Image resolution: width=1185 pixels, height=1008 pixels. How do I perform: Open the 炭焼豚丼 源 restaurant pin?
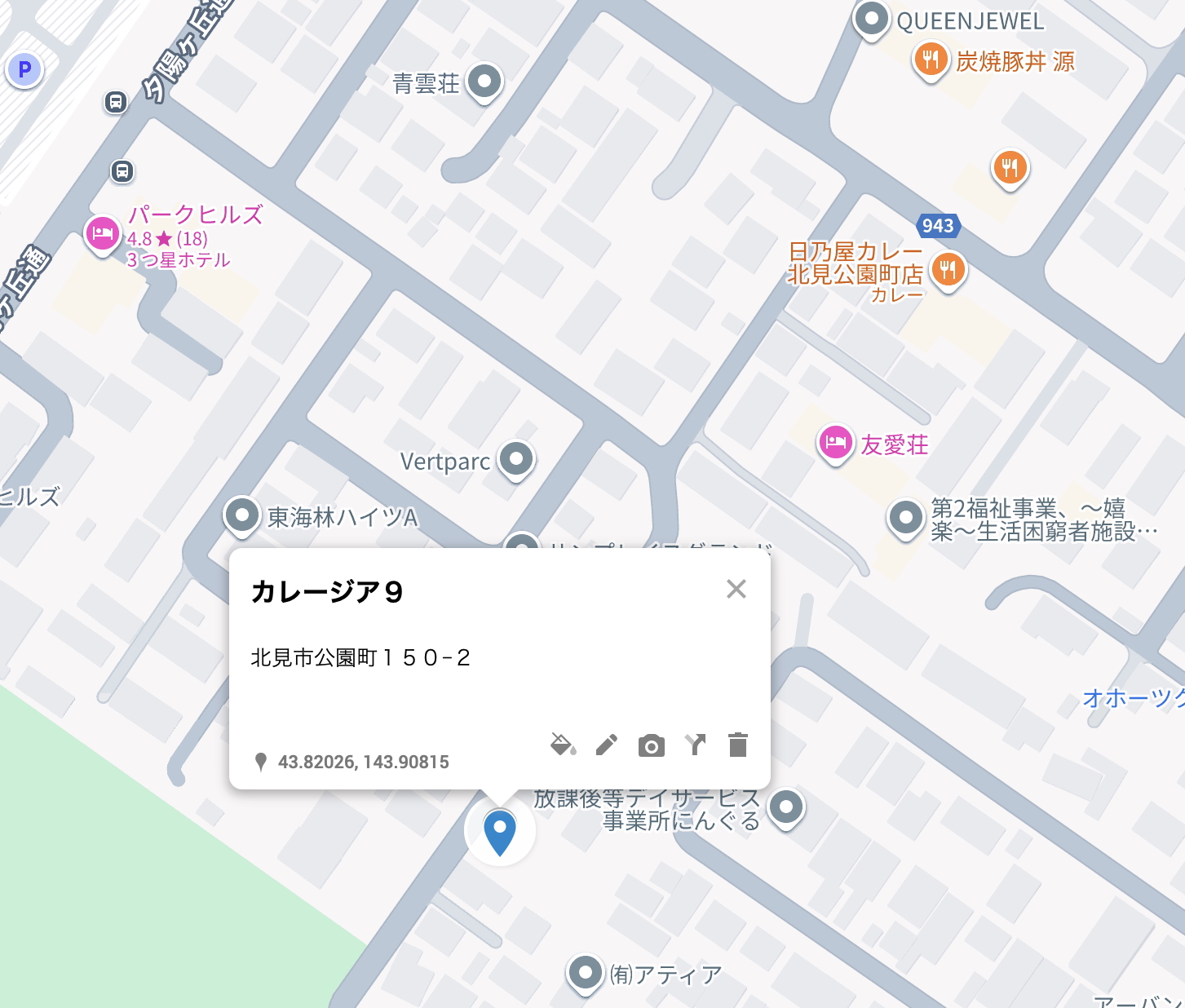click(931, 60)
